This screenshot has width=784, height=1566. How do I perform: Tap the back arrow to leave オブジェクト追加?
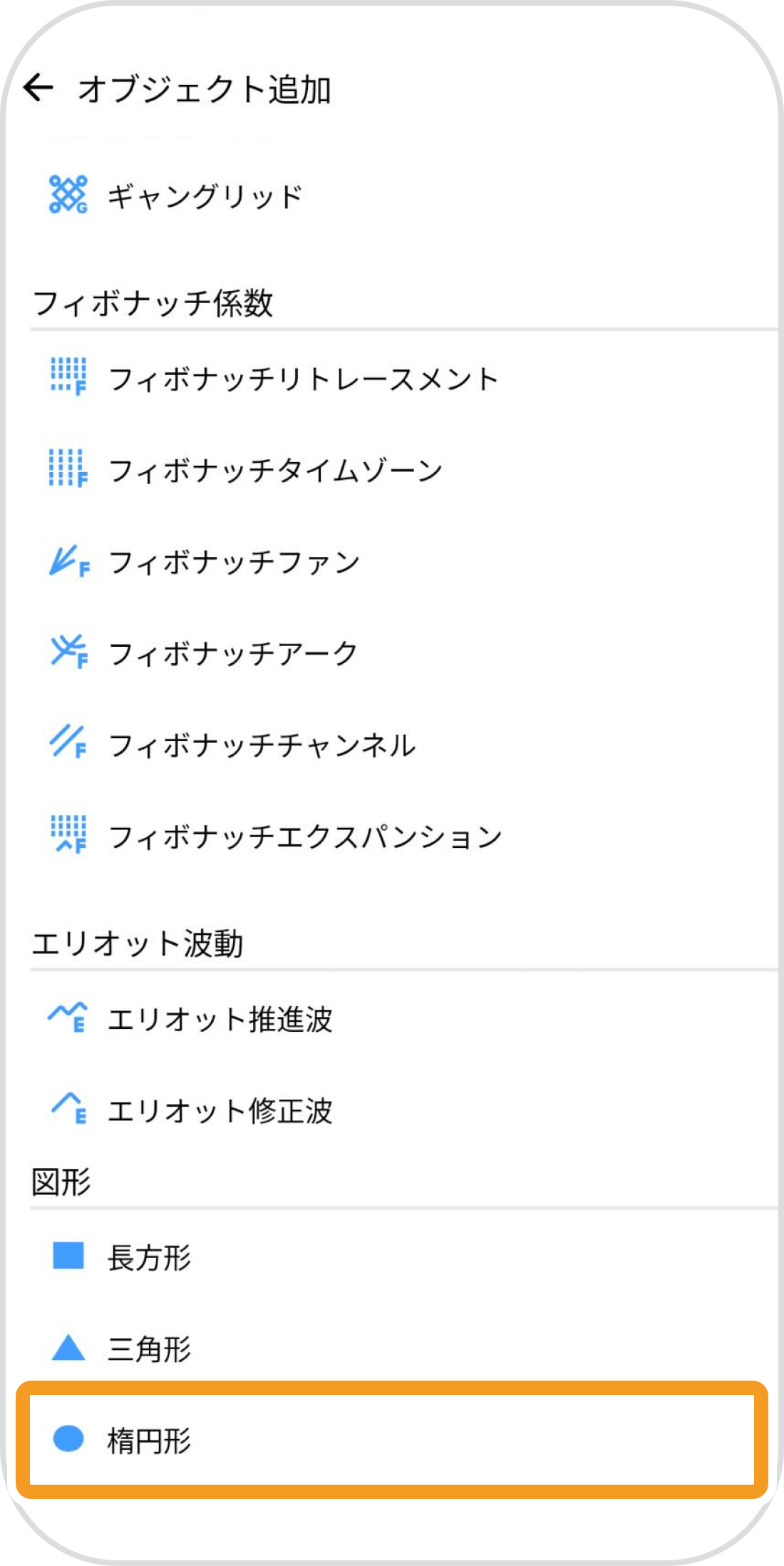39,88
